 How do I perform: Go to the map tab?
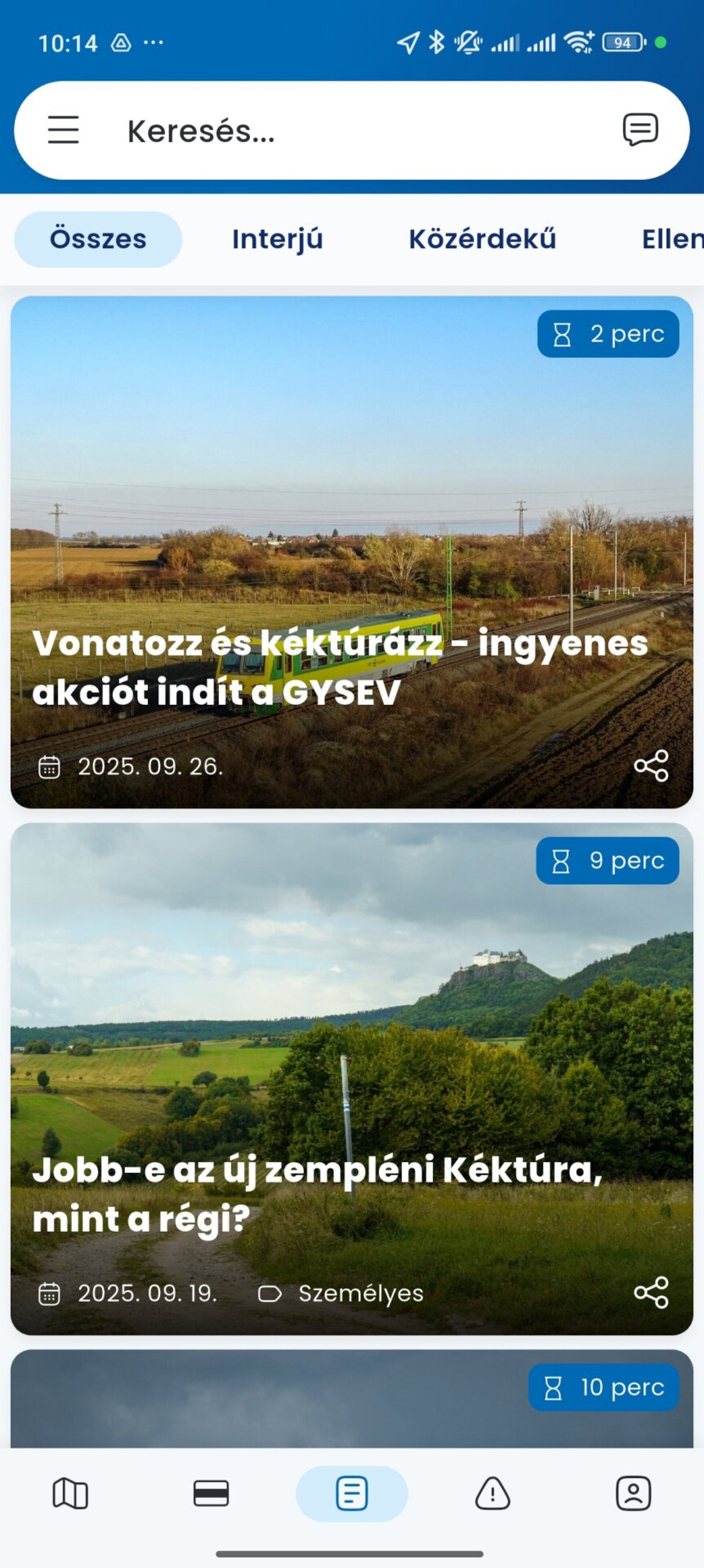point(70,1493)
